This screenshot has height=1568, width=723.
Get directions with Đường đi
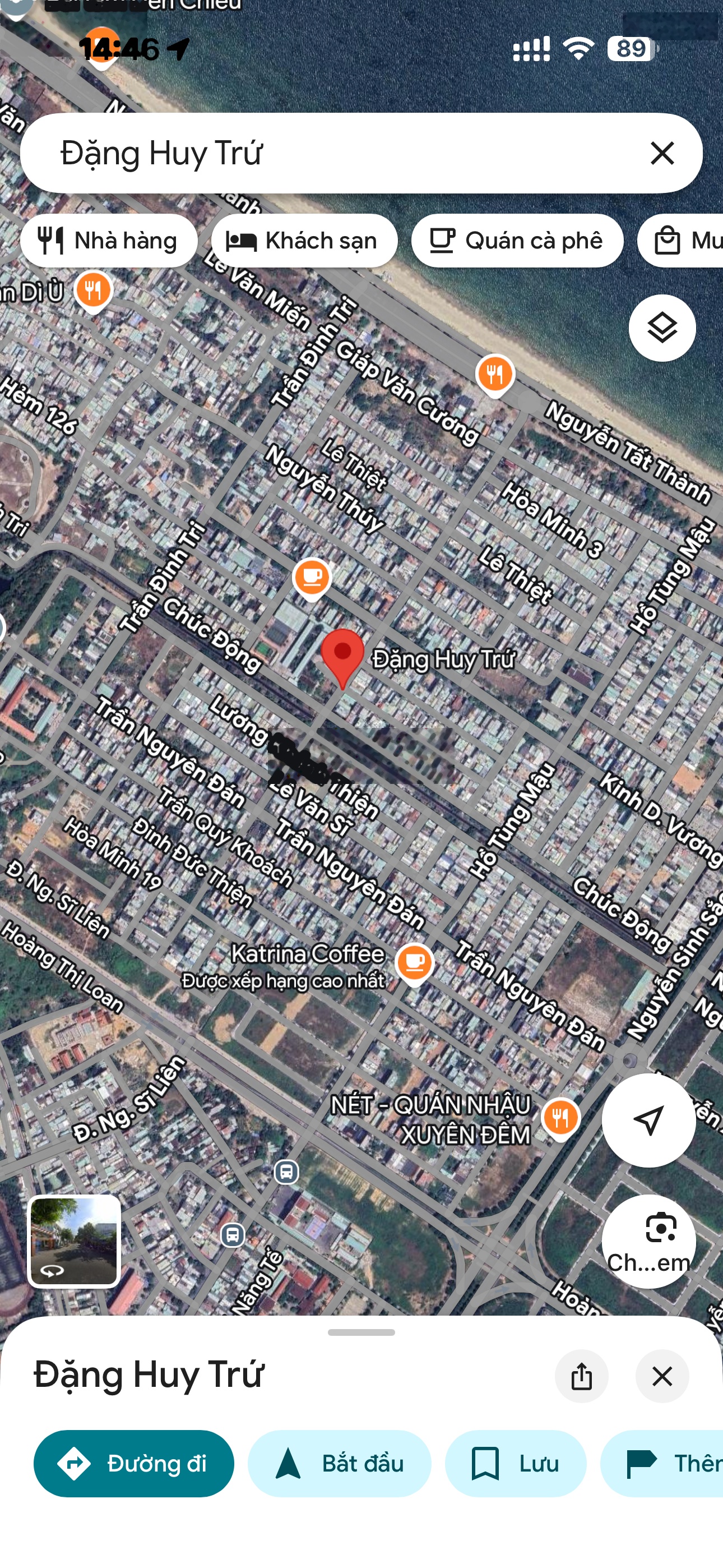click(x=133, y=1463)
